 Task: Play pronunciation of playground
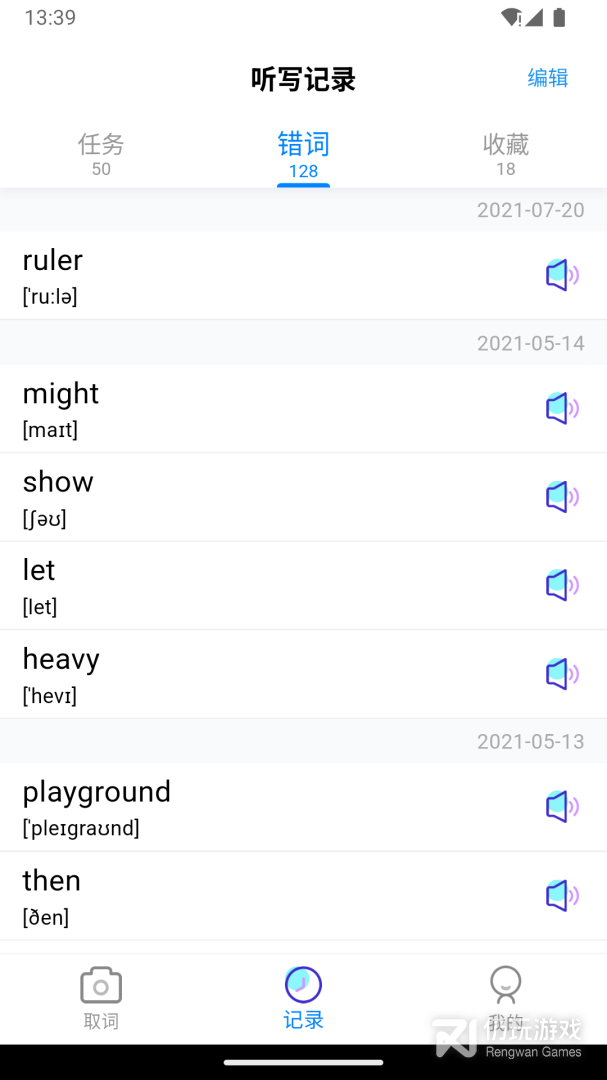point(561,806)
